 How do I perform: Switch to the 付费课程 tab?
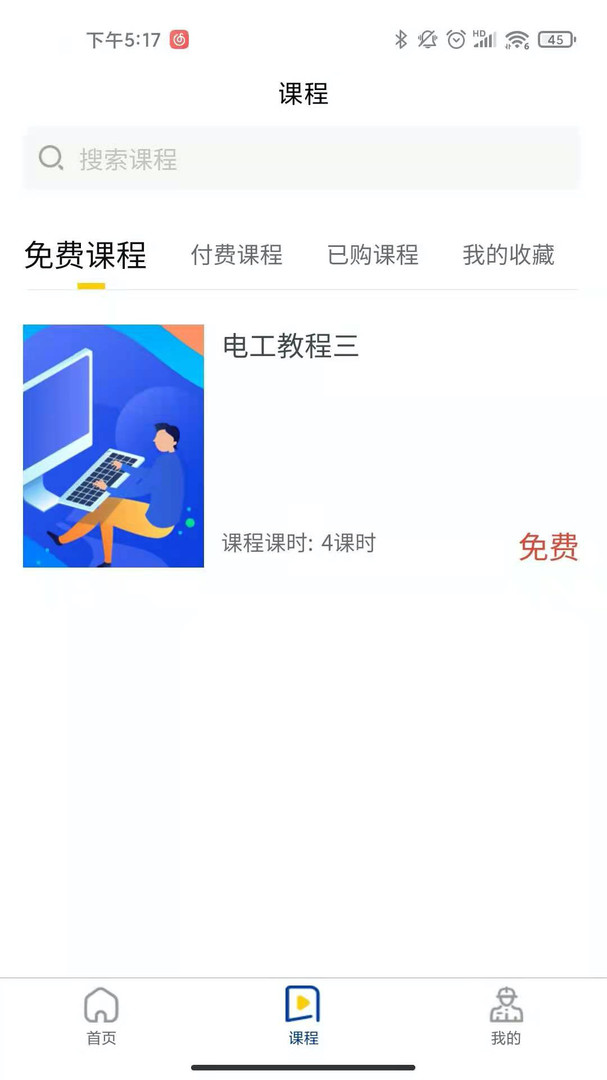pos(237,256)
